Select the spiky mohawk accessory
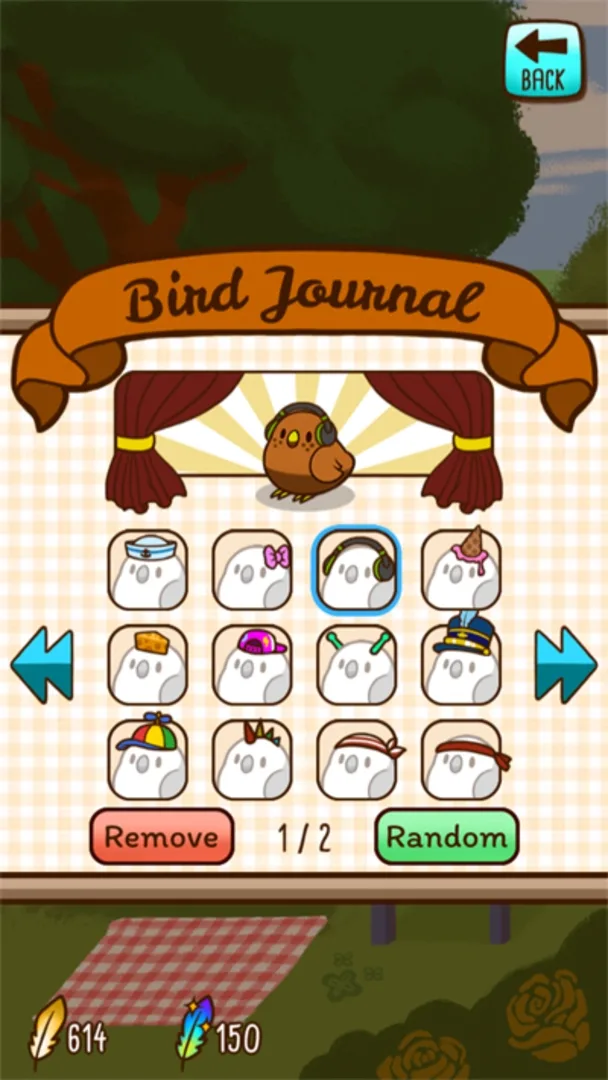This screenshot has height=1080, width=608. [x=252, y=759]
